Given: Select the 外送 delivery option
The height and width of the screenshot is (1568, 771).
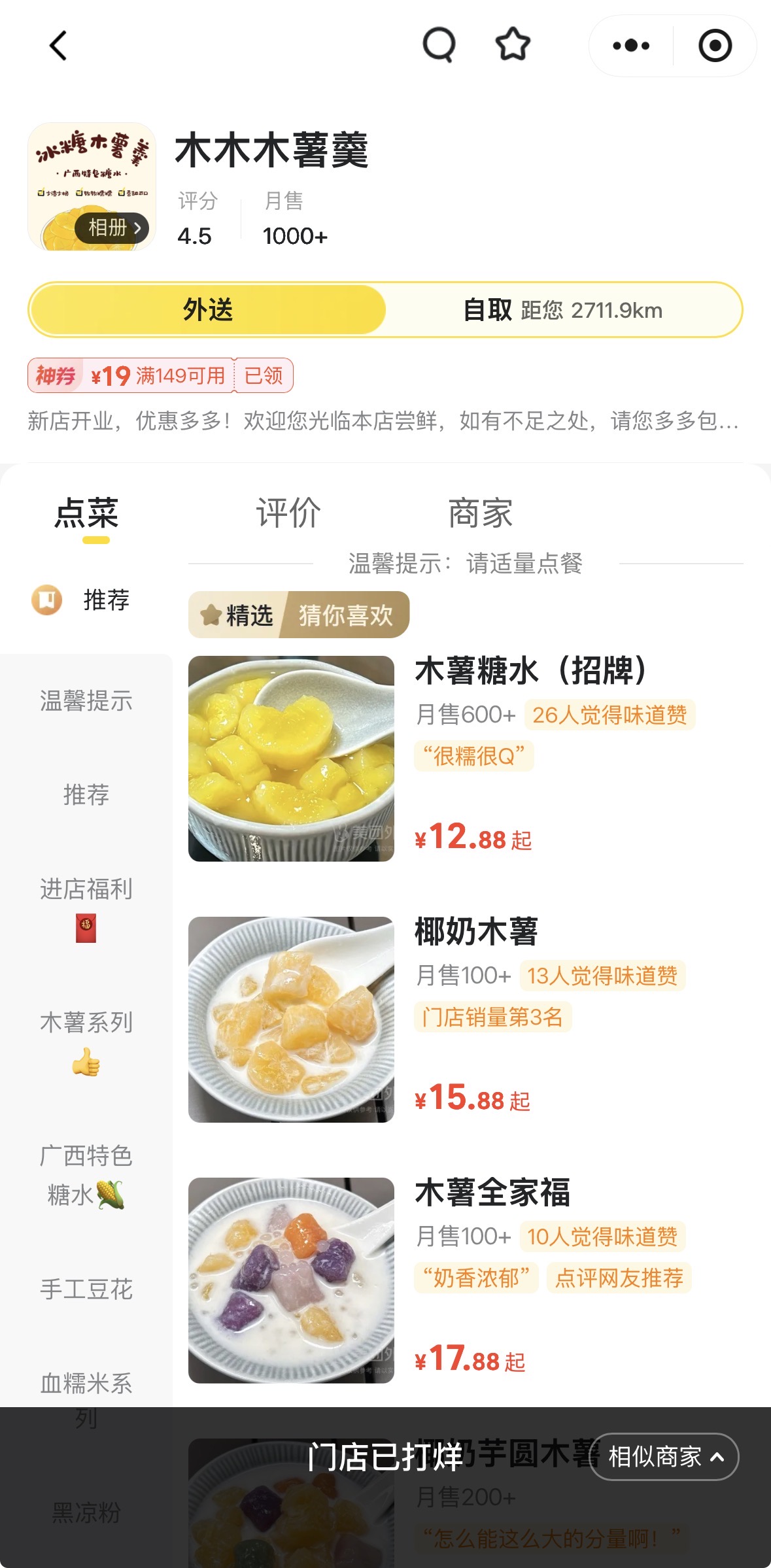Looking at the screenshot, I should [x=208, y=310].
